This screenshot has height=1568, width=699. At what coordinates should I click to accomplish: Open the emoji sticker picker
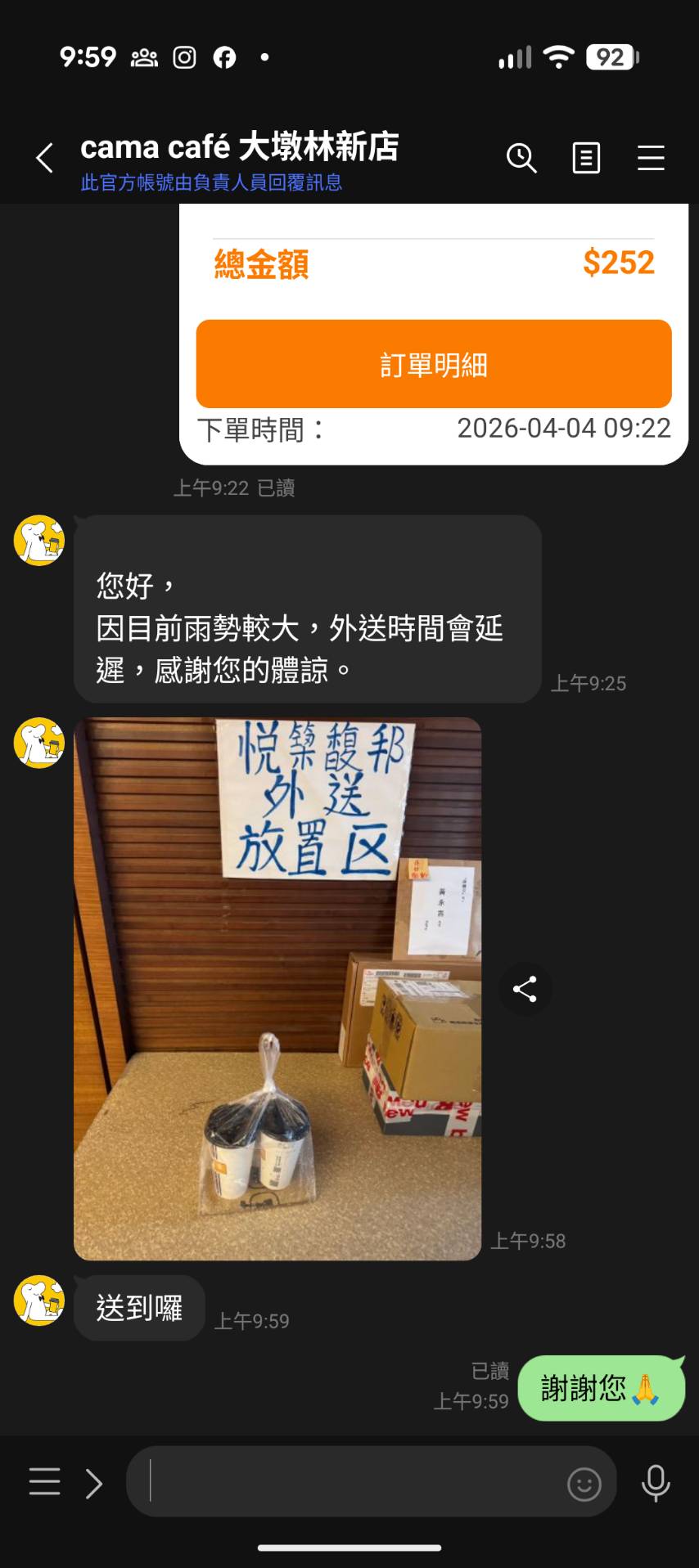point(584,1483)
